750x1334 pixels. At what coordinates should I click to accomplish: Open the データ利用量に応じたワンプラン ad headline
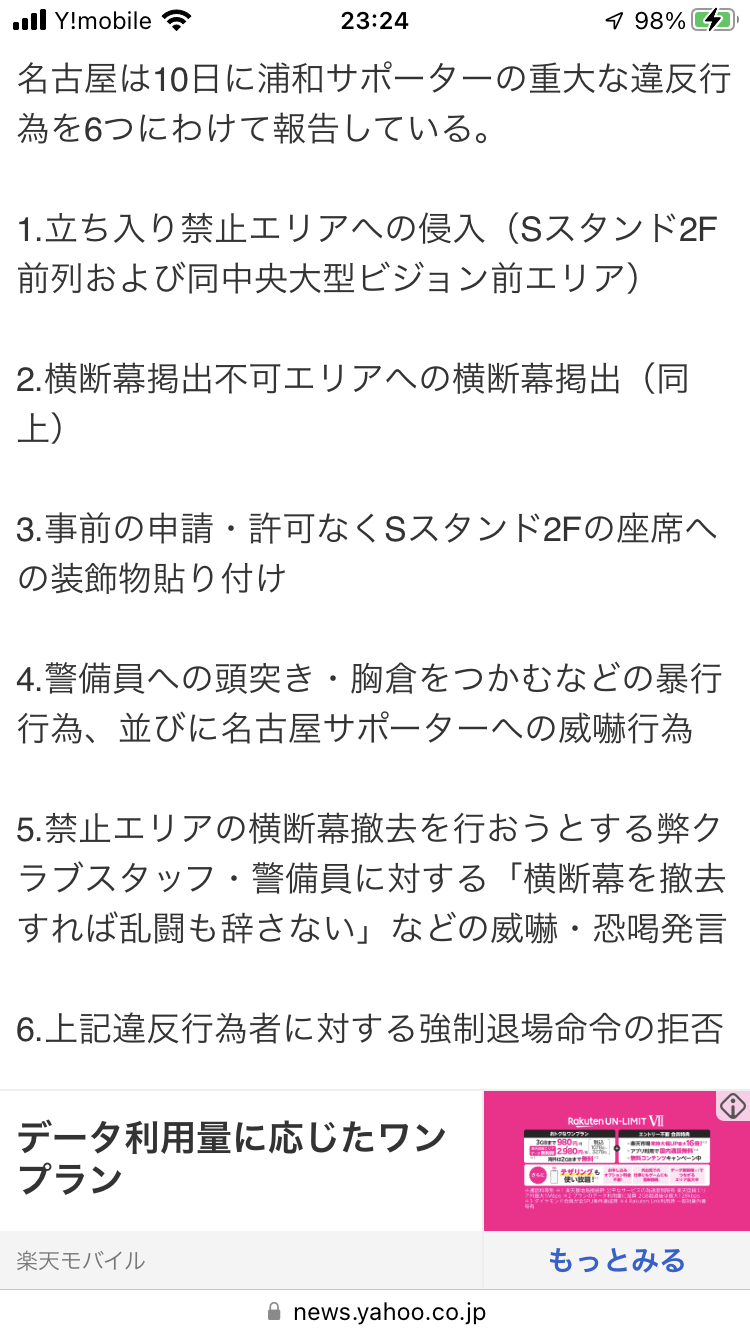[x=232, y=1159]
